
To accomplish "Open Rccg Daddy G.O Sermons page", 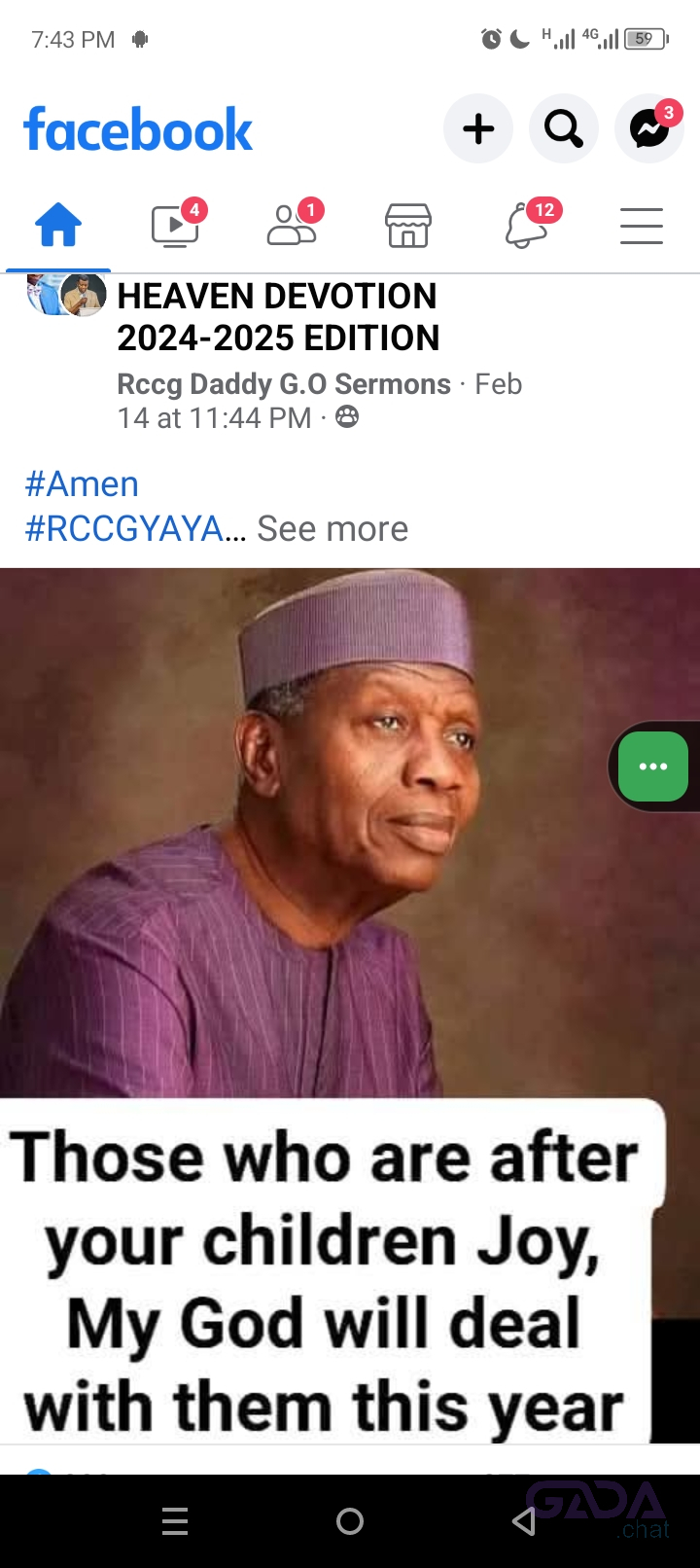I will 284,384.
